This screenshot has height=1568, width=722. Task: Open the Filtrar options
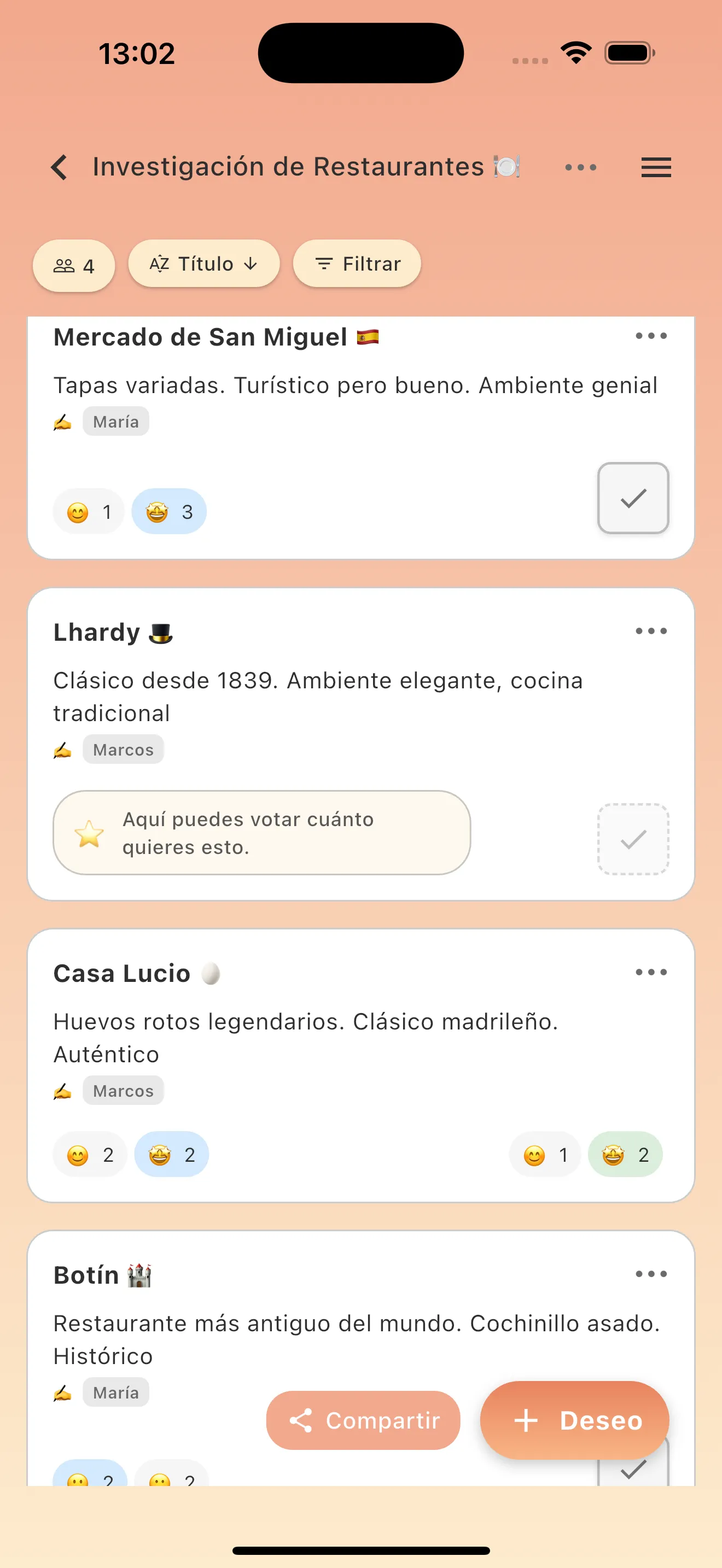pyautogui.click(x=356, y=264)
